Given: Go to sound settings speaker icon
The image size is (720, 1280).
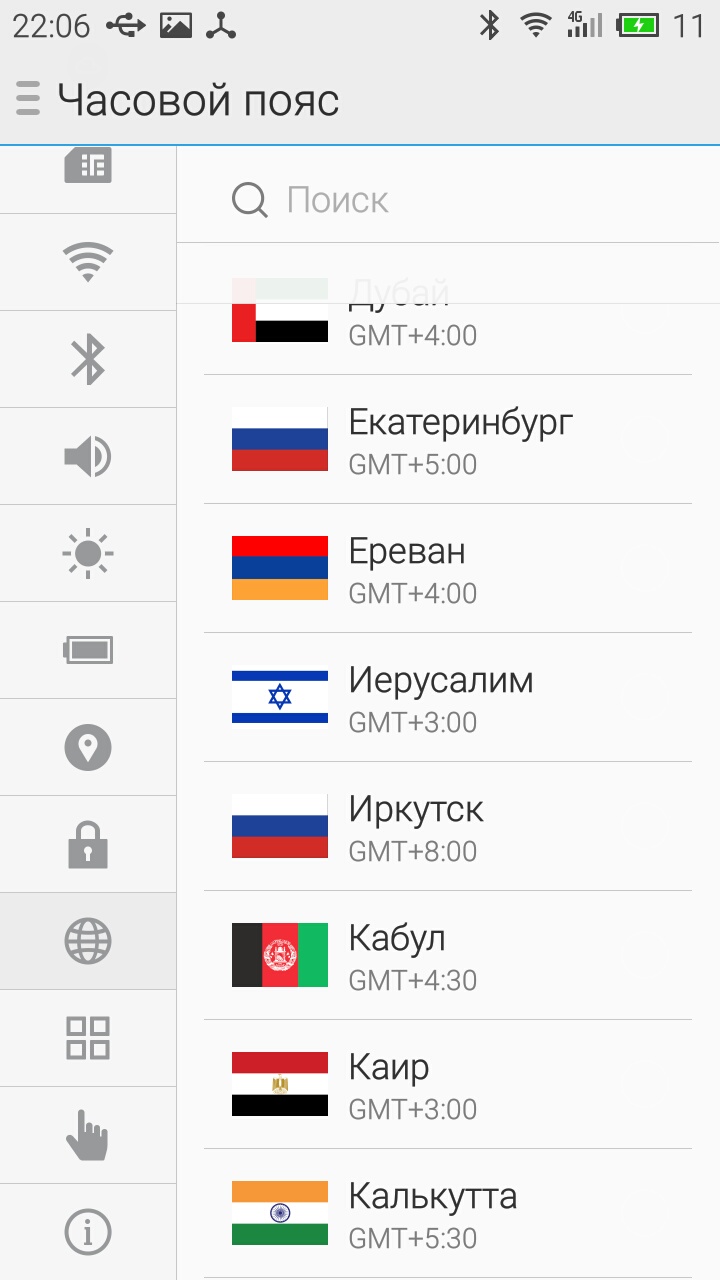Looking at the screenshot, I should pos(88,457).
